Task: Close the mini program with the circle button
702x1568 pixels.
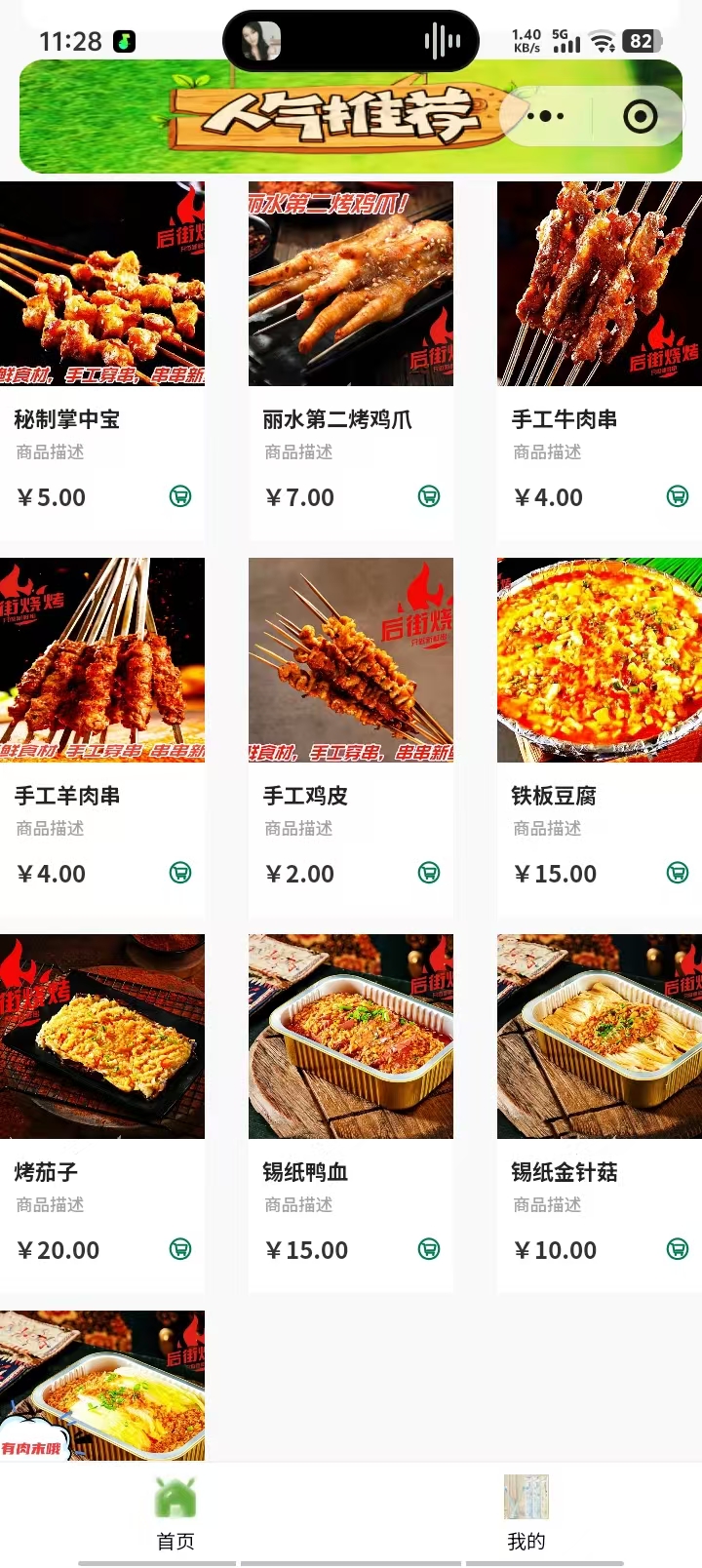Action: click(x=640, y=117)
